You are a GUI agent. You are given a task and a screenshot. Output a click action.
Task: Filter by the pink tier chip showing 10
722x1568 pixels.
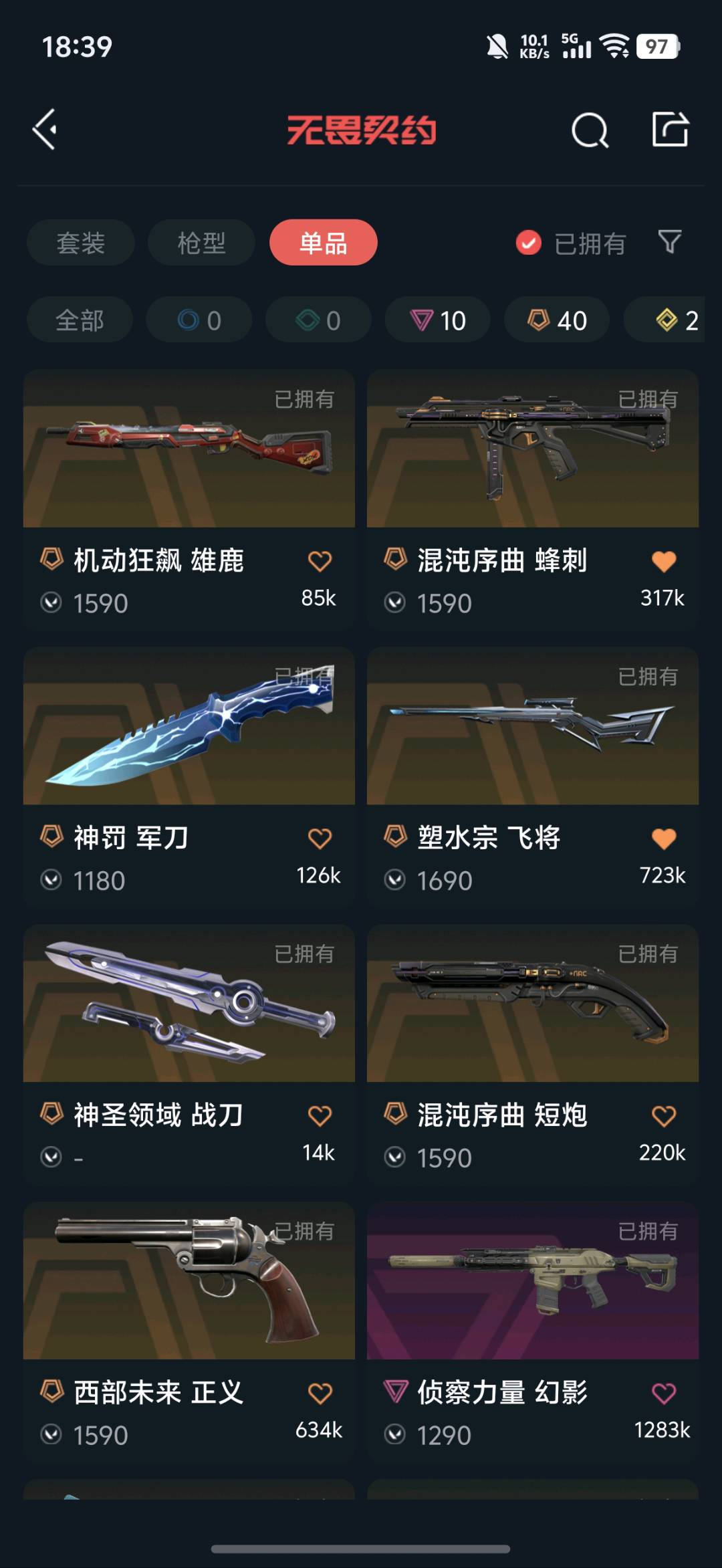coord(438,320)
